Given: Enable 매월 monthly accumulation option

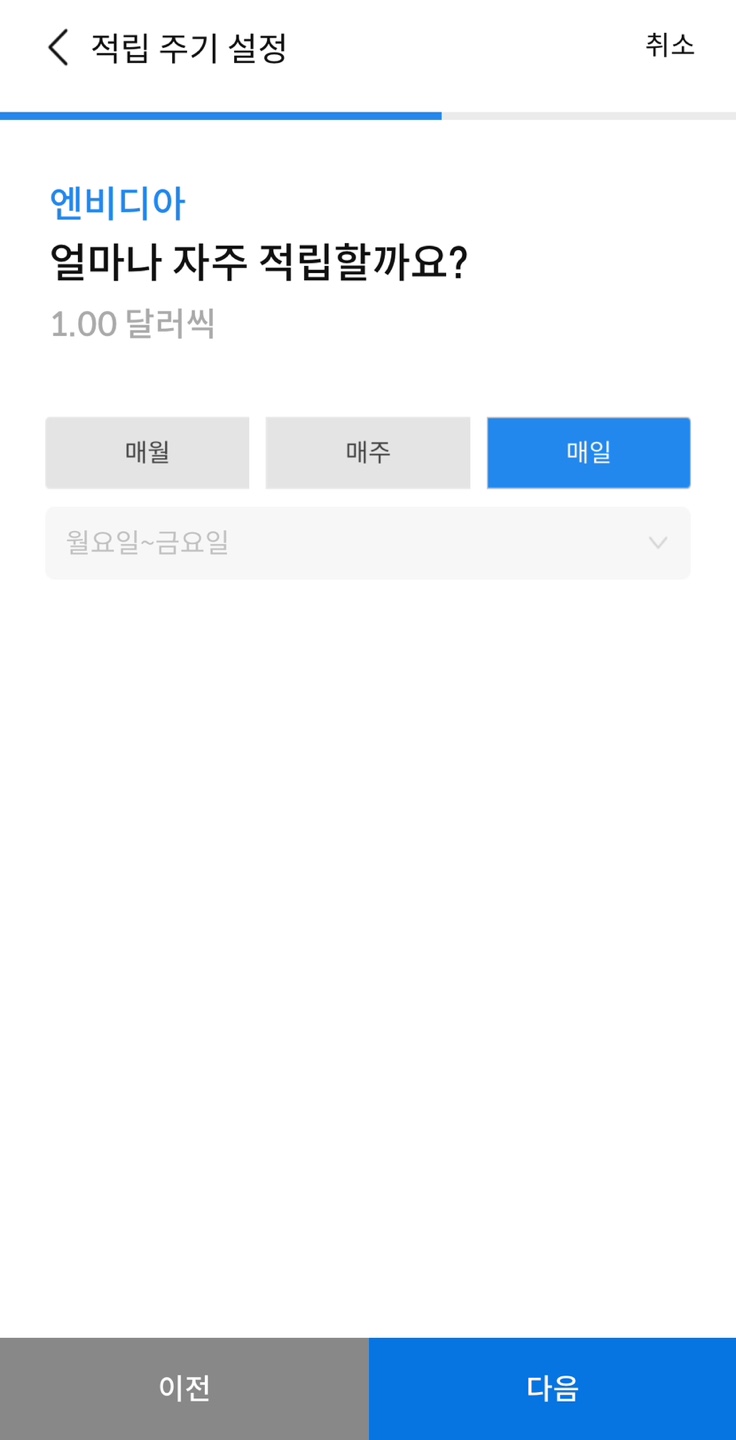Looking at the screenshot, I should coord(147,452).
